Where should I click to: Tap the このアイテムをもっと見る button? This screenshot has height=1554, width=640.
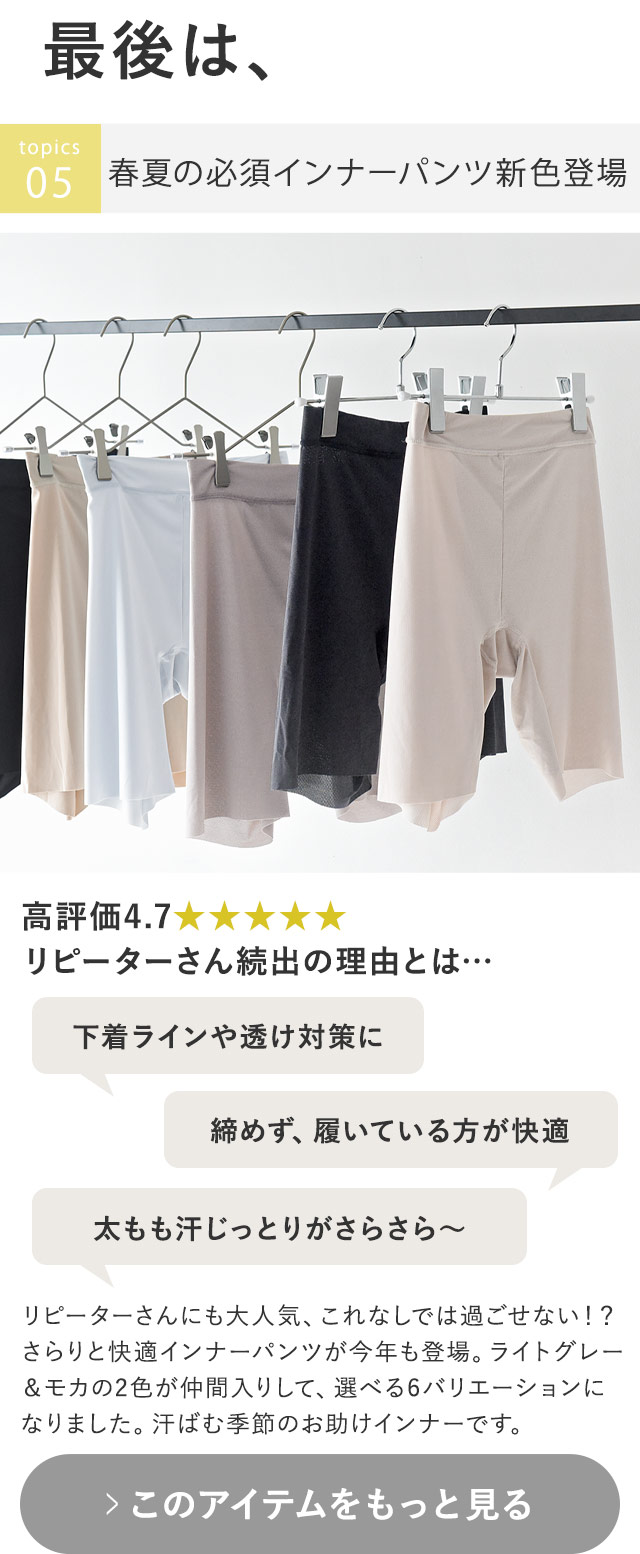click(x=320, y=1503)
